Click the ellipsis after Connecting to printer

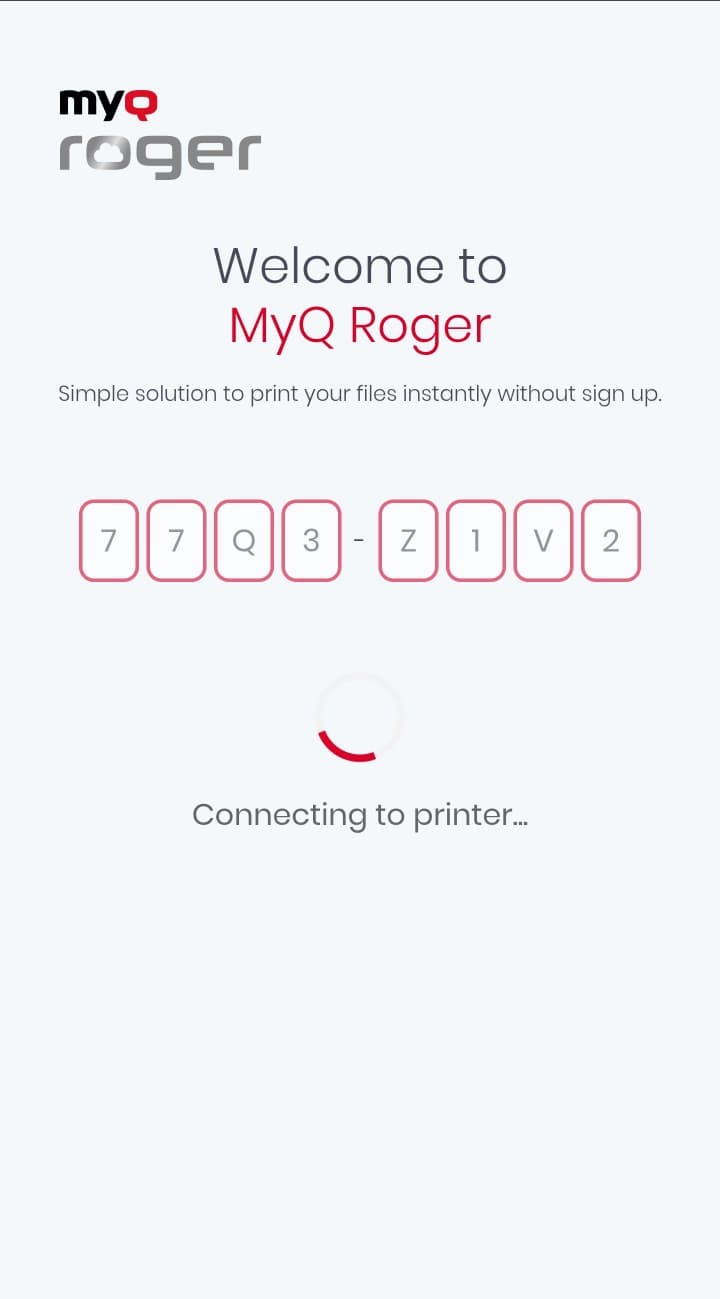click(x=517, y=821)
